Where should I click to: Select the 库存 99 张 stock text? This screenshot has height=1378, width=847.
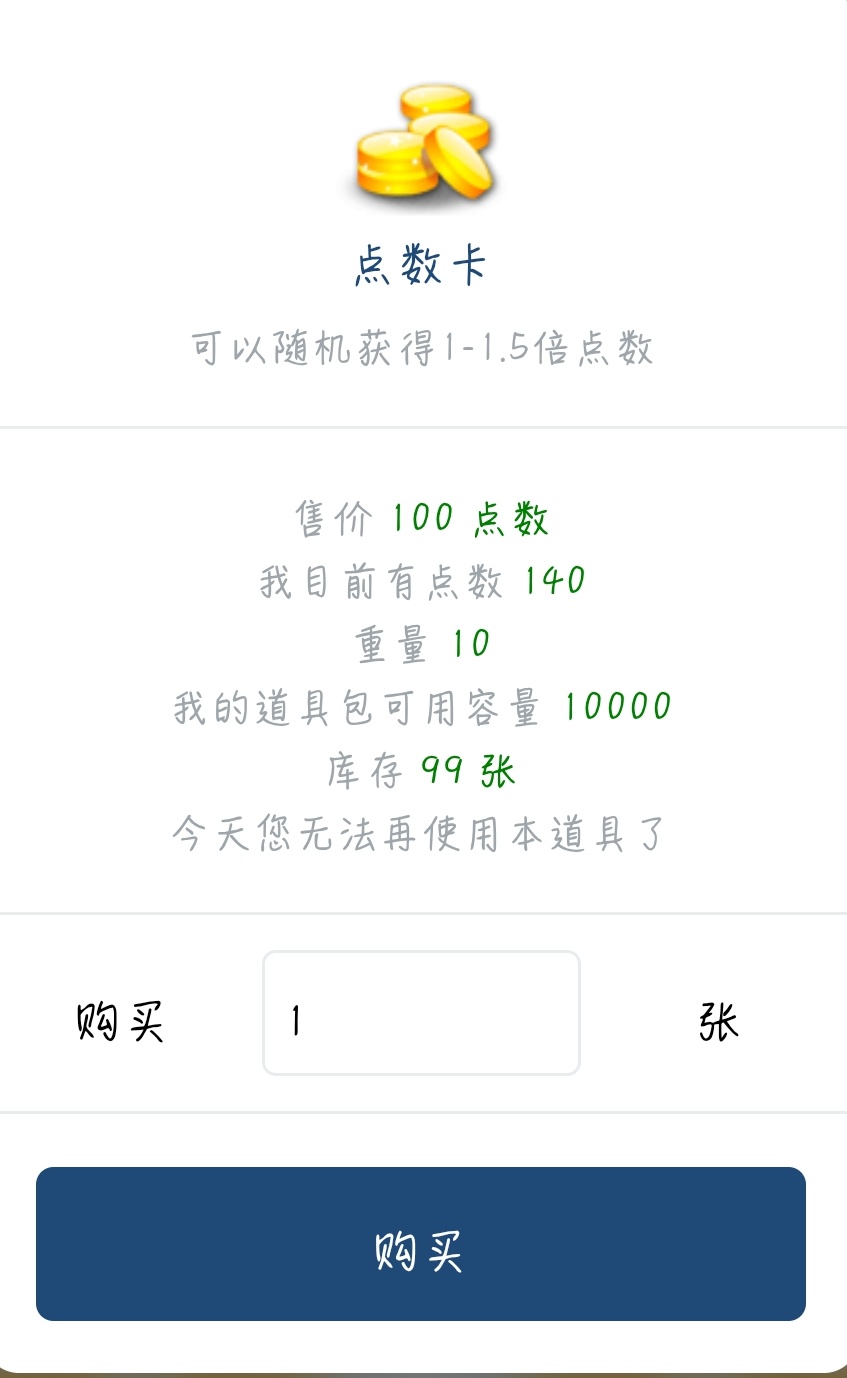(421, 771)
